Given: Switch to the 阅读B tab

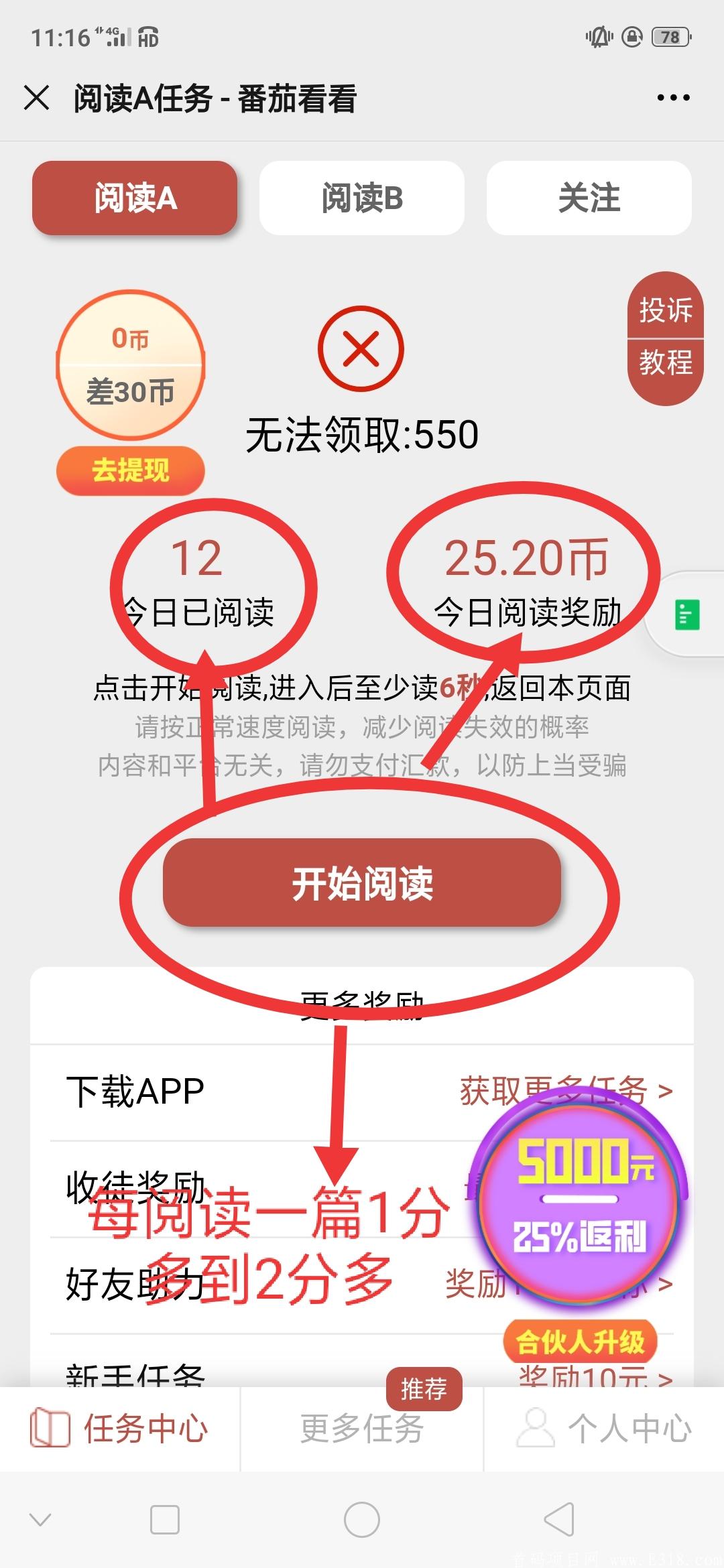Looking at the screenshot, I should [x=361, y=199].
